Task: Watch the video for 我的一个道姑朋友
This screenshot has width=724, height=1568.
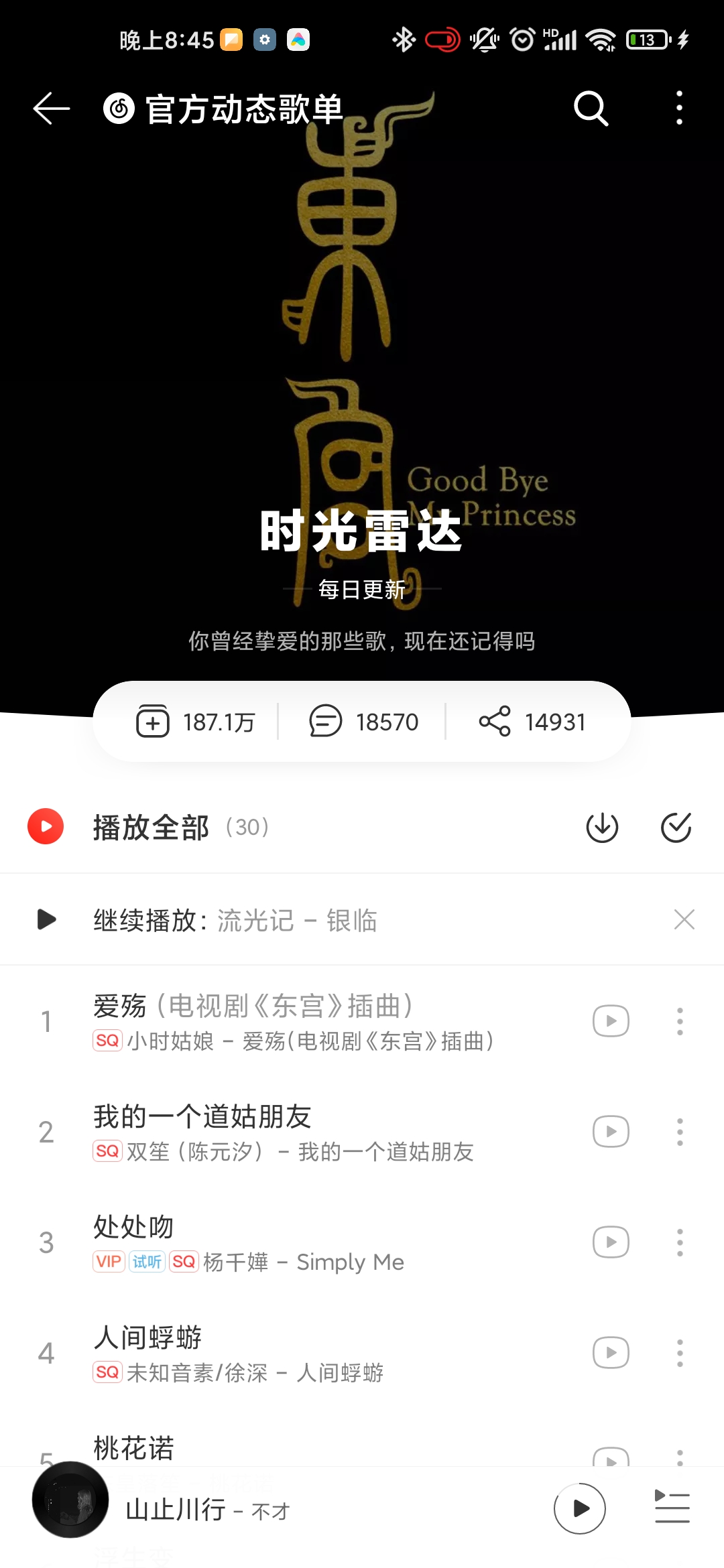Action: click(x=611, y=1132)
